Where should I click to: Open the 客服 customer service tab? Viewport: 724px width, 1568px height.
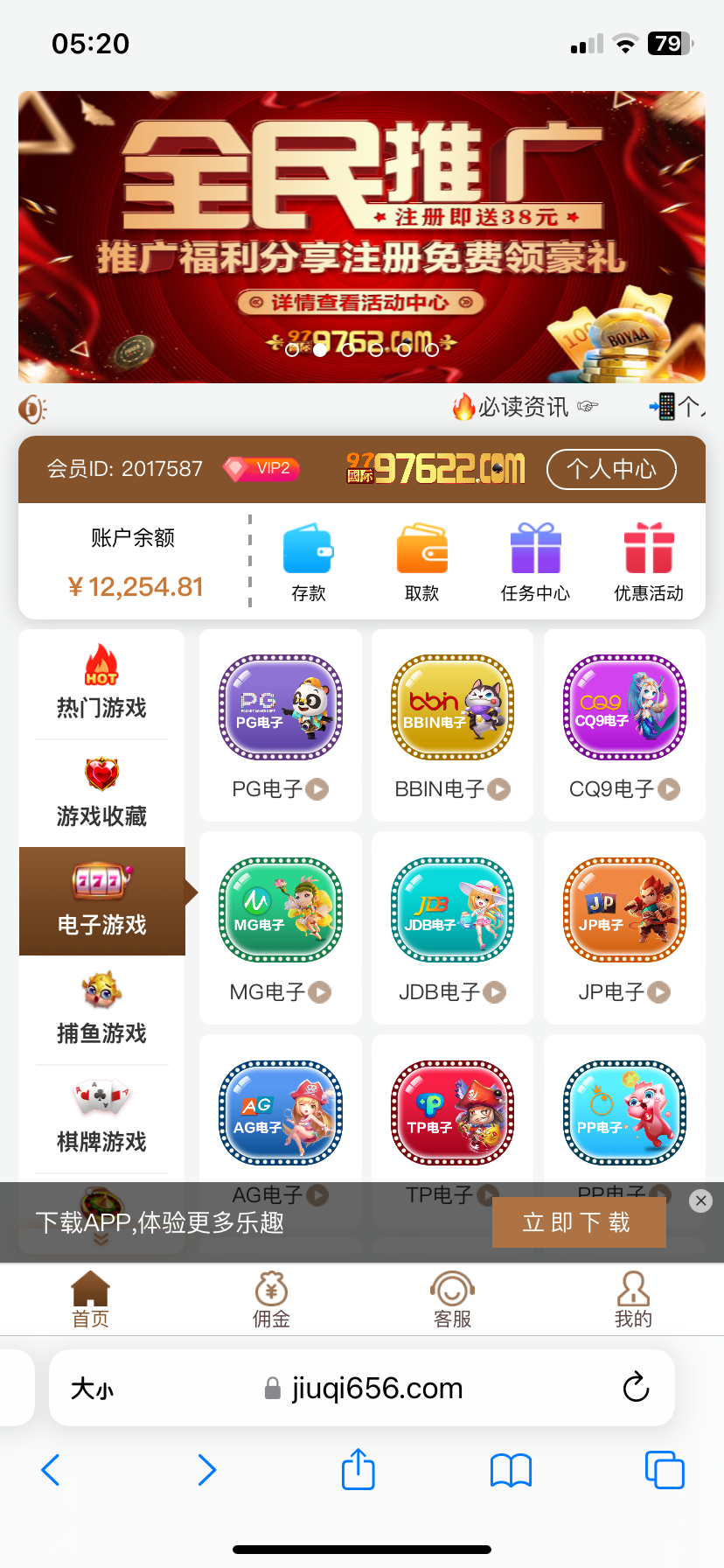452,1299
